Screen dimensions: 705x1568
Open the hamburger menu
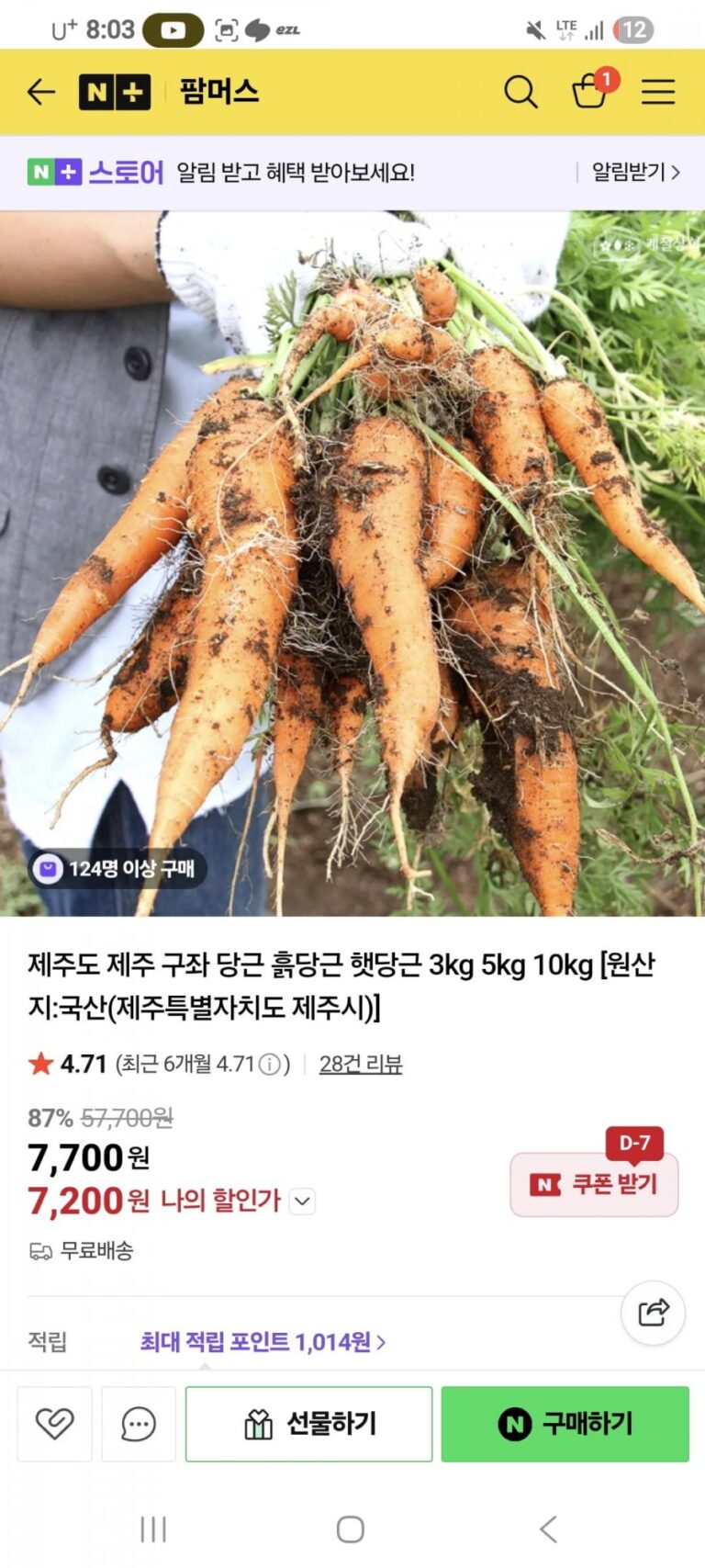[x=658, y=92]
